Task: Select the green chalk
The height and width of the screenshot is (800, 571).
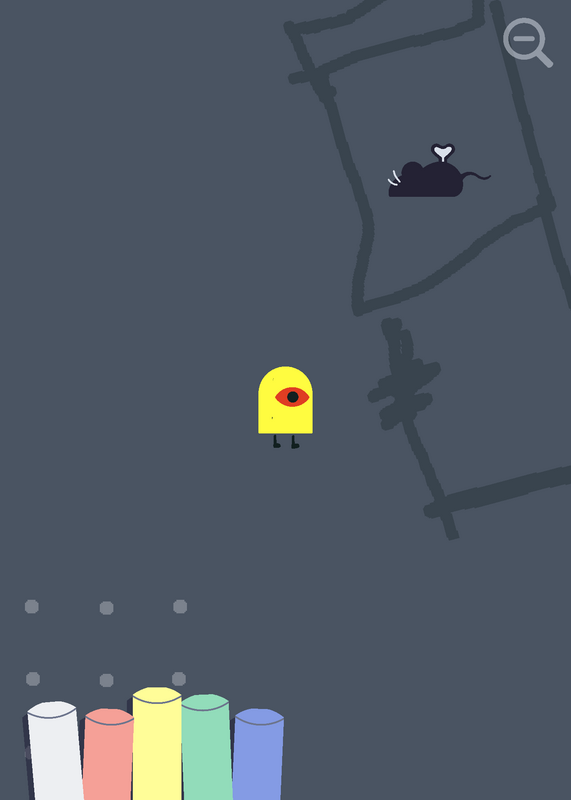Action: click(207, 747)
